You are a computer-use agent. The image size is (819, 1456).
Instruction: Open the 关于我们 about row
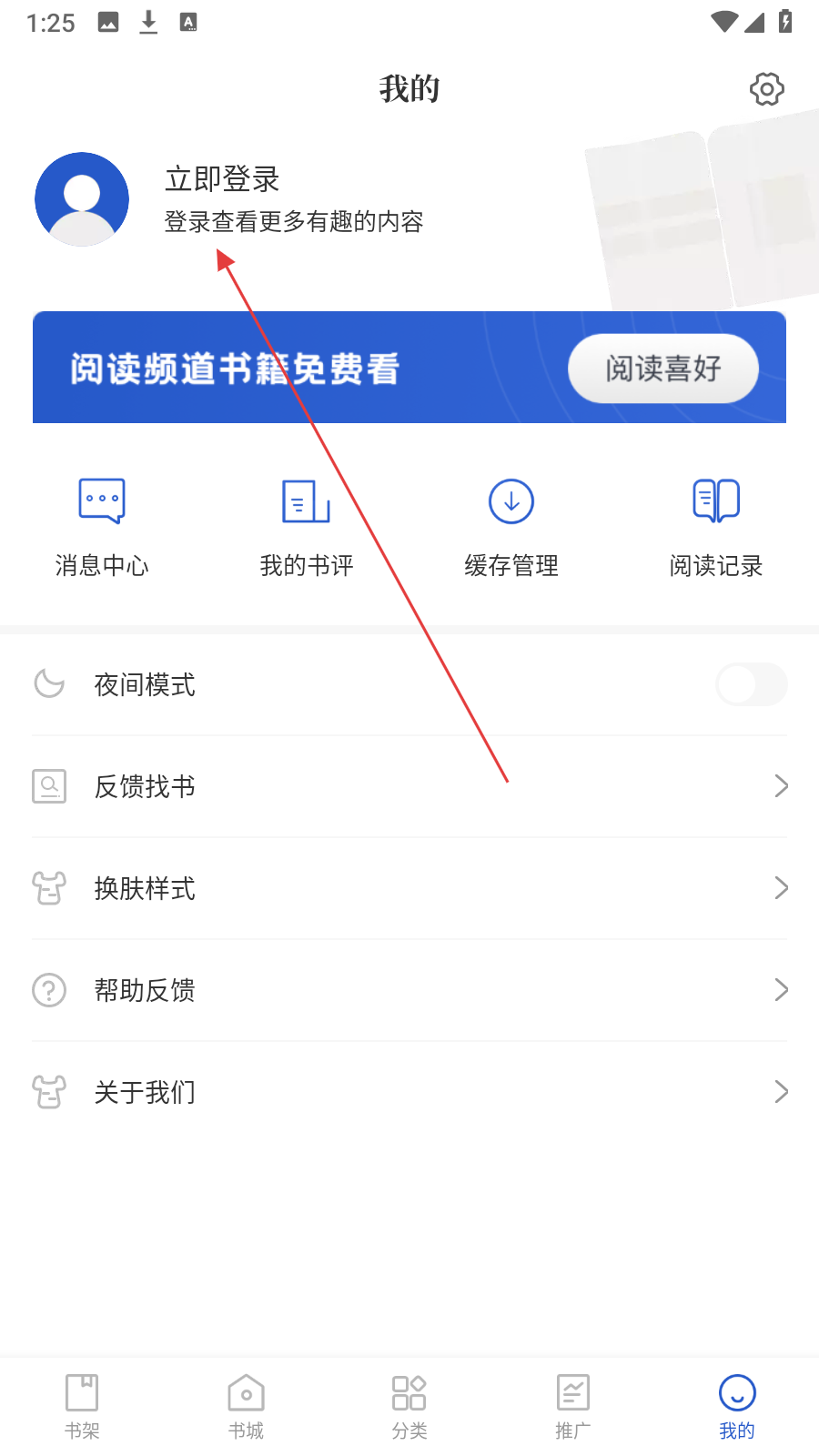point(409,1092)
